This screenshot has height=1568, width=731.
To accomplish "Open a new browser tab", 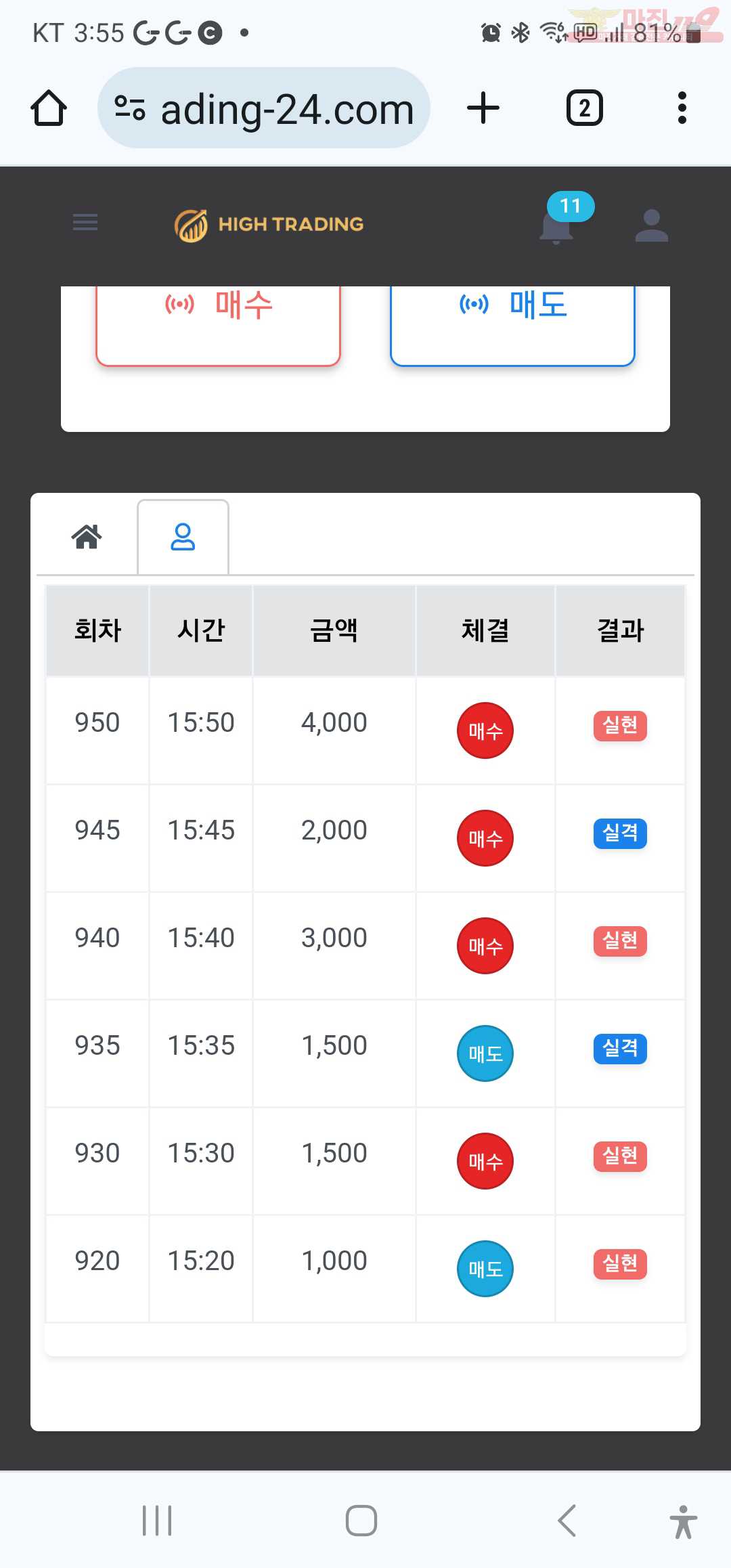I will (483, 108).
